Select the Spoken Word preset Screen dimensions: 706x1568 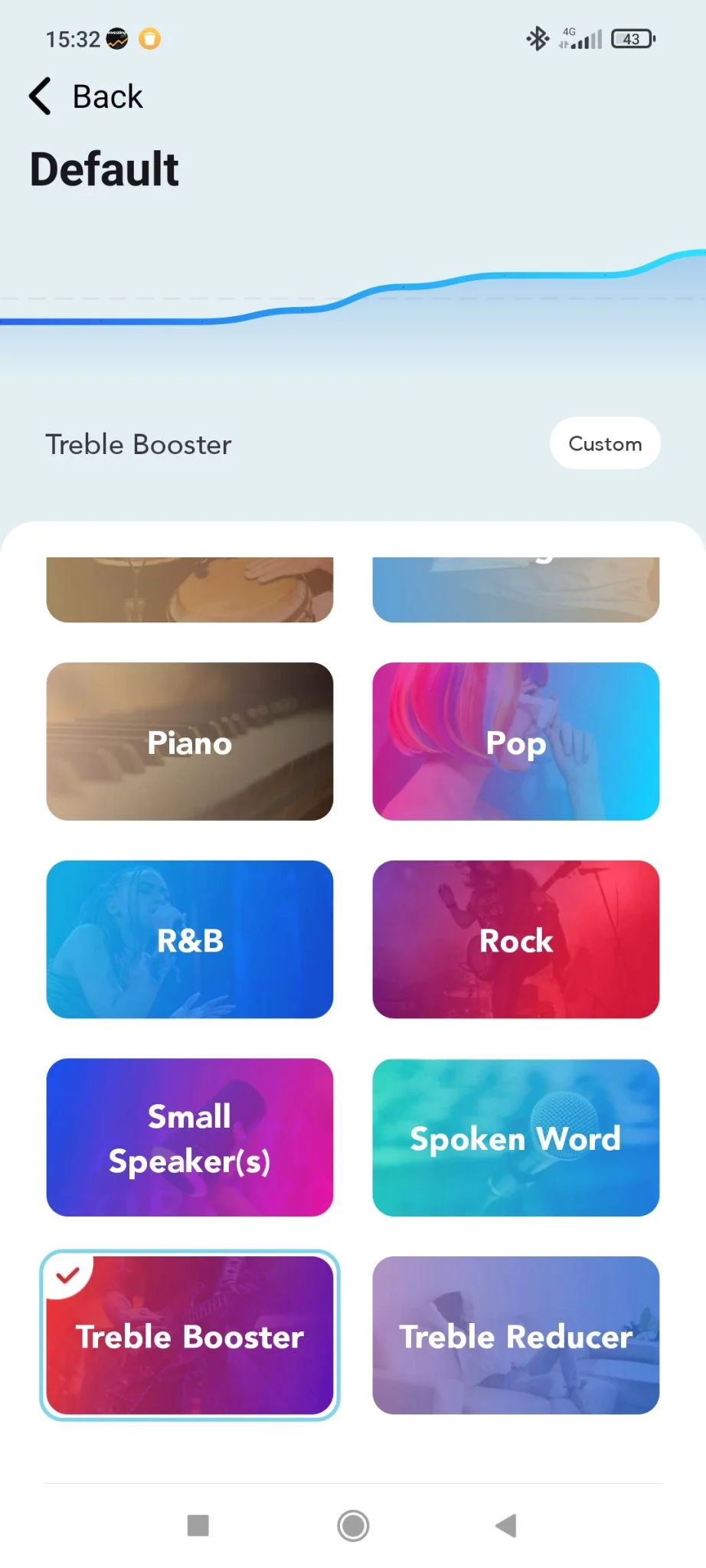515,1137
